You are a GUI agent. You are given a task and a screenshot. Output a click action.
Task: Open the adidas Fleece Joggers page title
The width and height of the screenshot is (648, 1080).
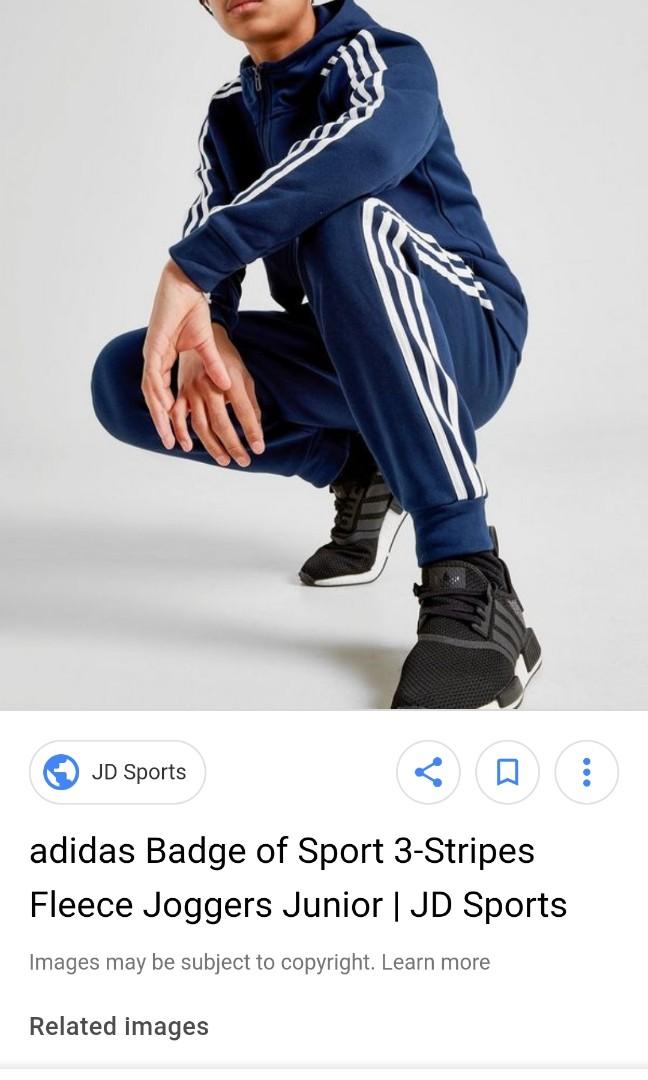coord(298,877)
